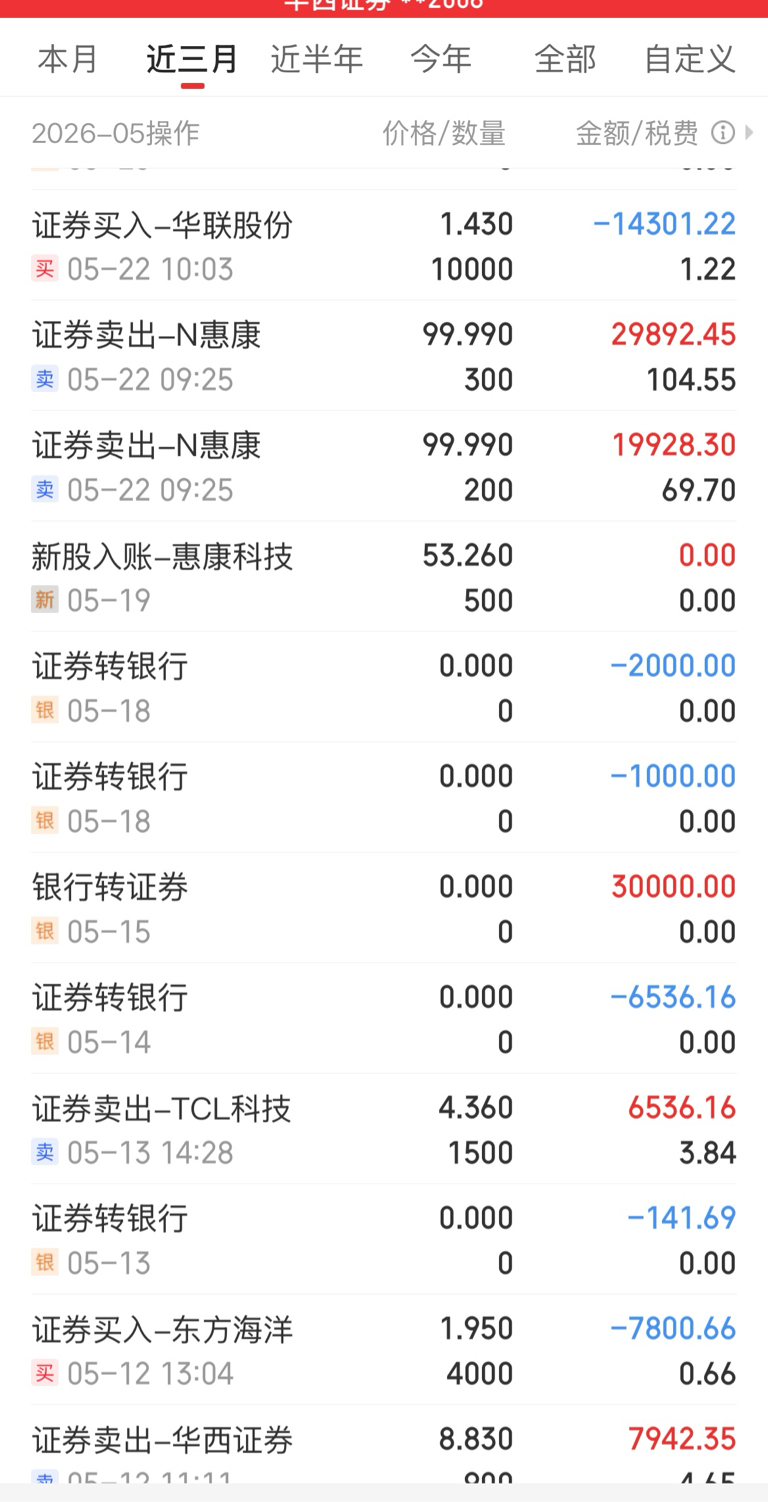Open the 证券买入-华联股份 transaction record
768x1502 pixels.
(x=384, y=246)
